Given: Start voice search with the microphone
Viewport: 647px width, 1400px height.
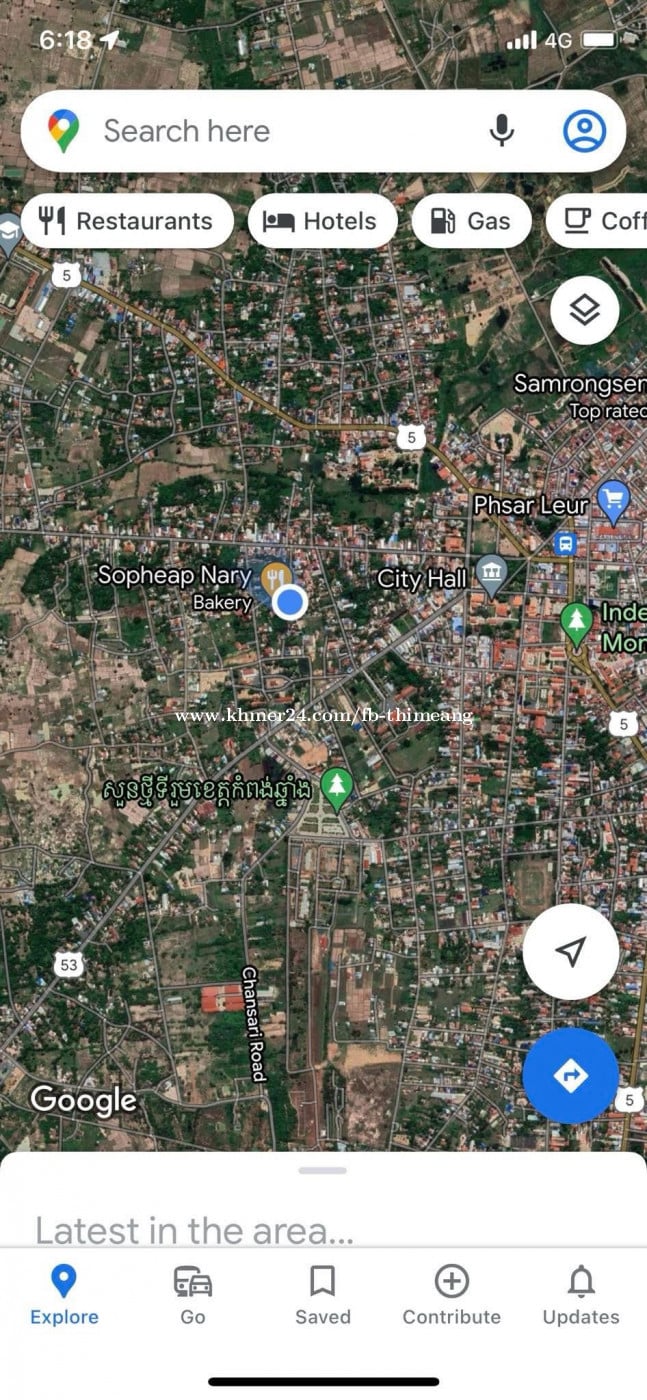Looking at the screenshot, I should [x=502, y=131].
